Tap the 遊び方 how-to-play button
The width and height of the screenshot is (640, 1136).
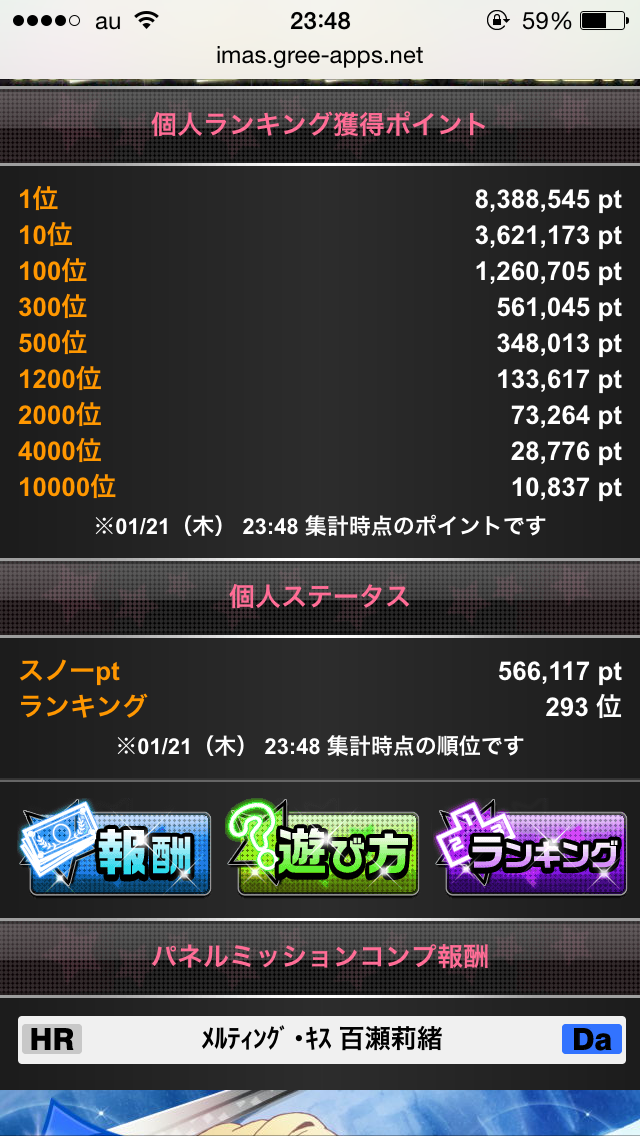(326, 852)
